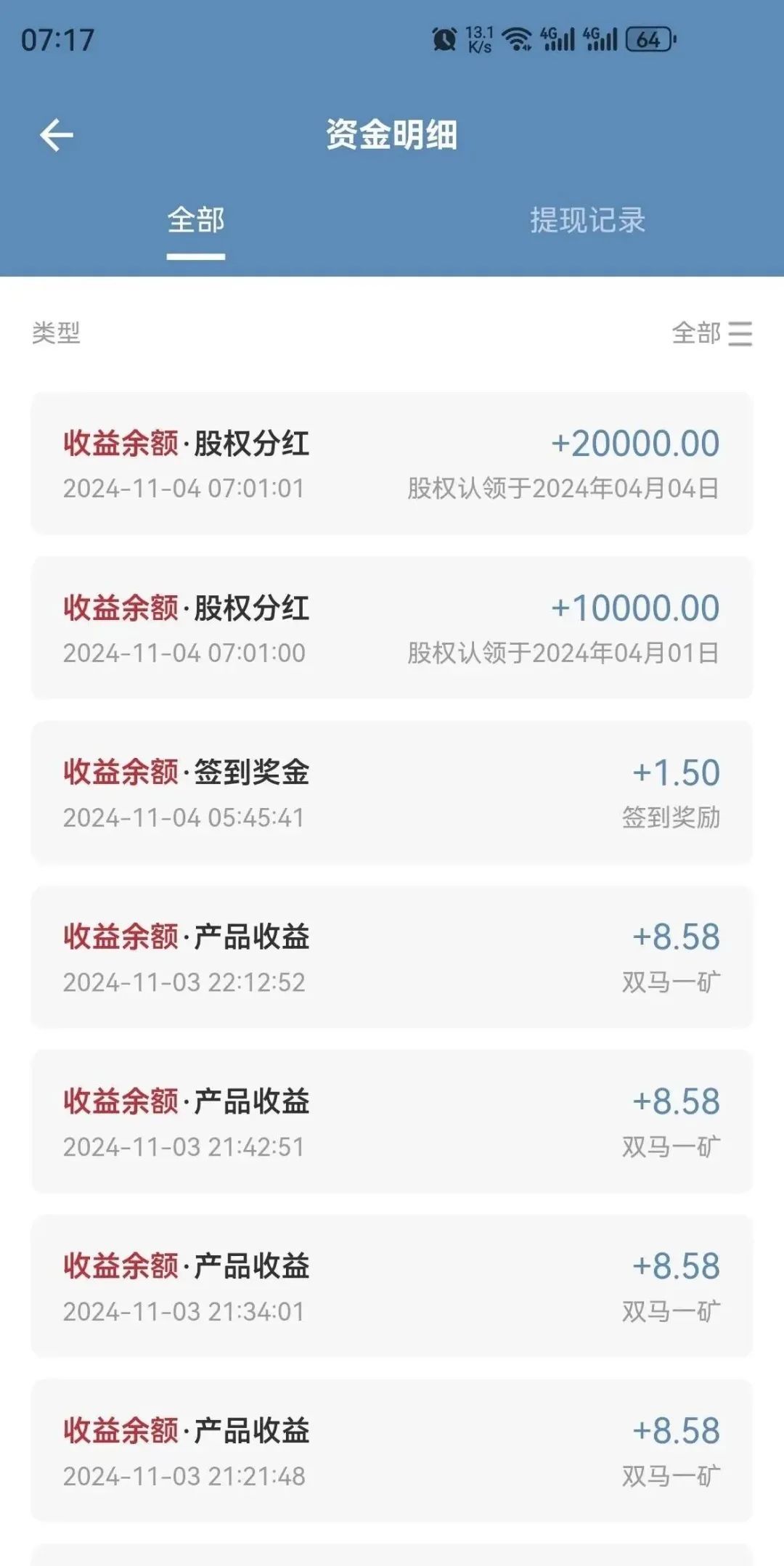Image resolution: width=784 pixels, height=1566 pixels.
Task: Go back using the arrow icon
Action: 57,136
